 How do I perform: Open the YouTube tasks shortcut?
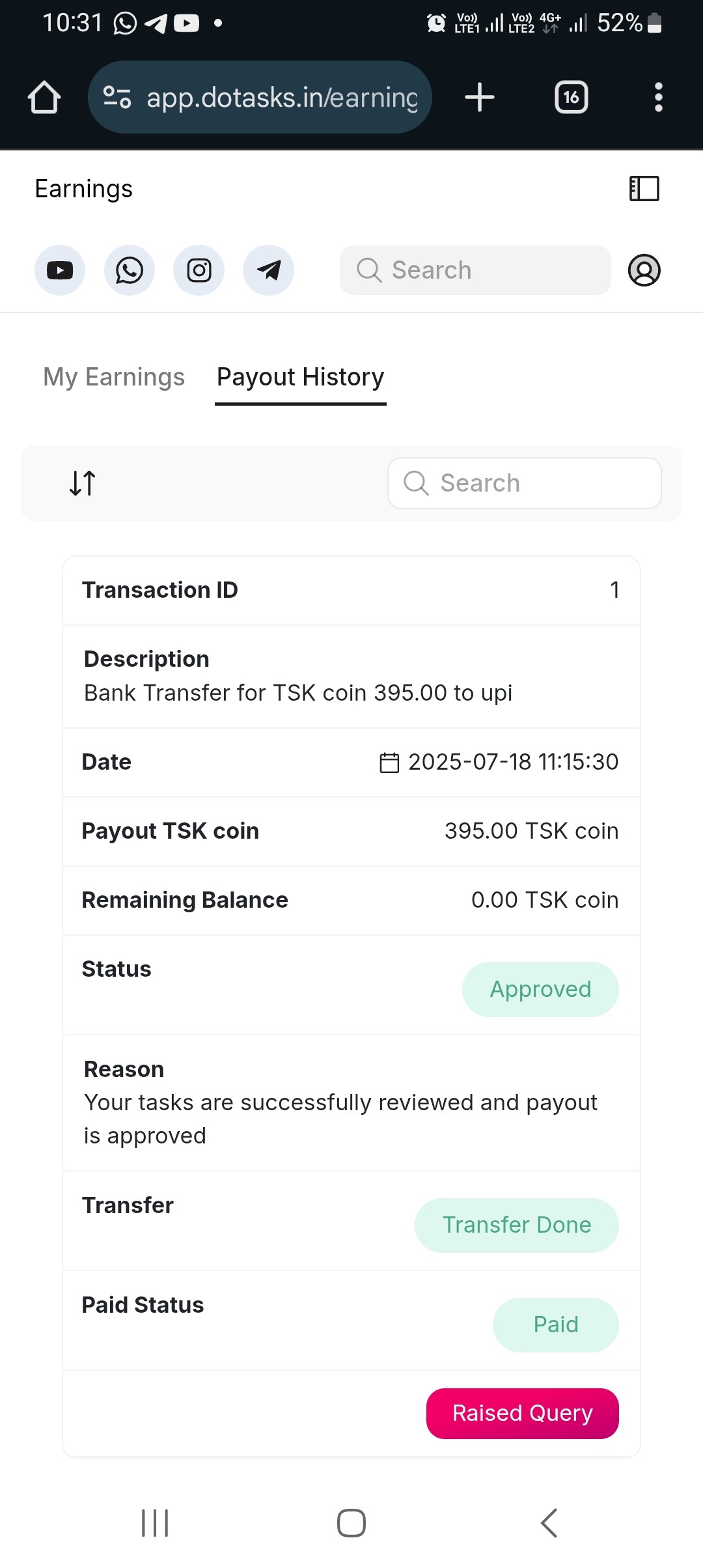(x=60, y=270)
